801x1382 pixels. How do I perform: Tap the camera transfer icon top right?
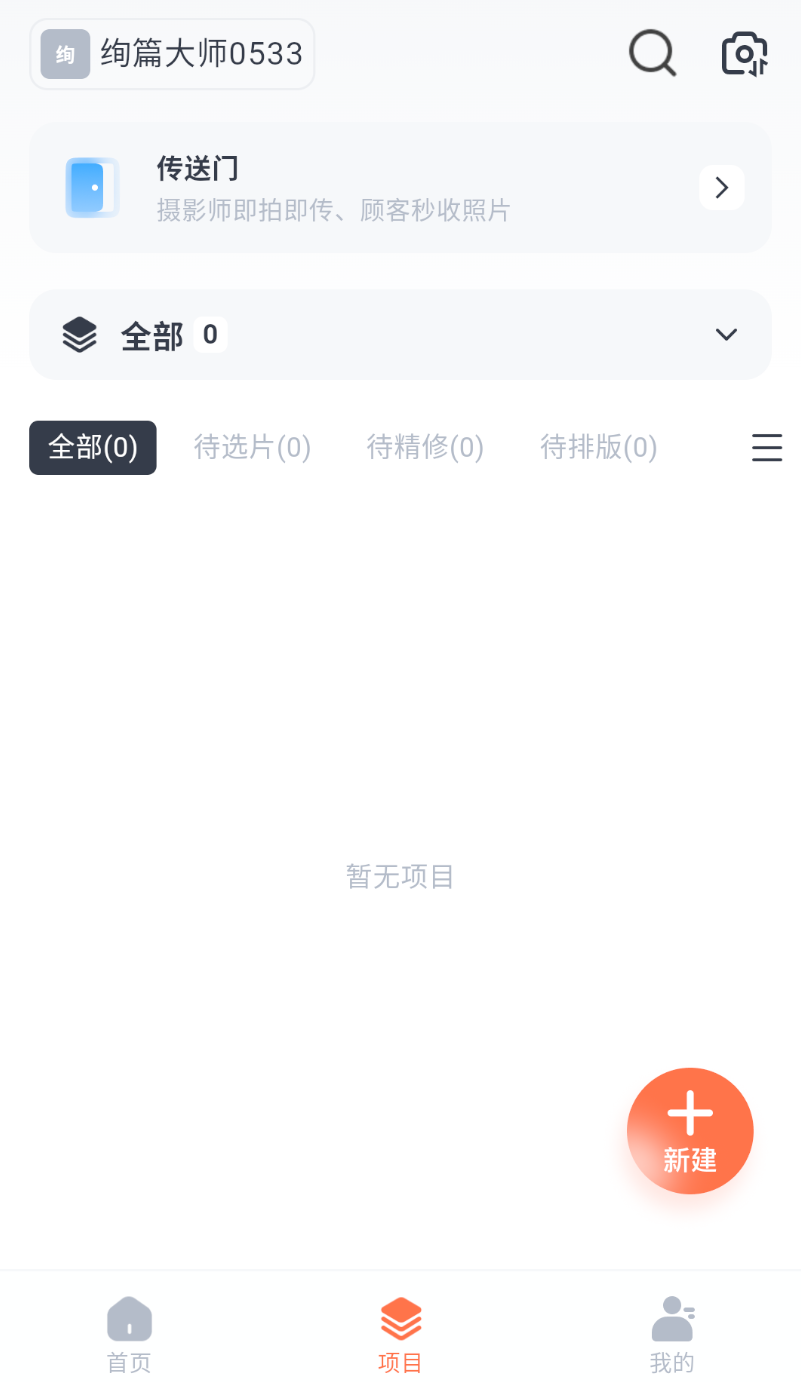click(743, 53)
